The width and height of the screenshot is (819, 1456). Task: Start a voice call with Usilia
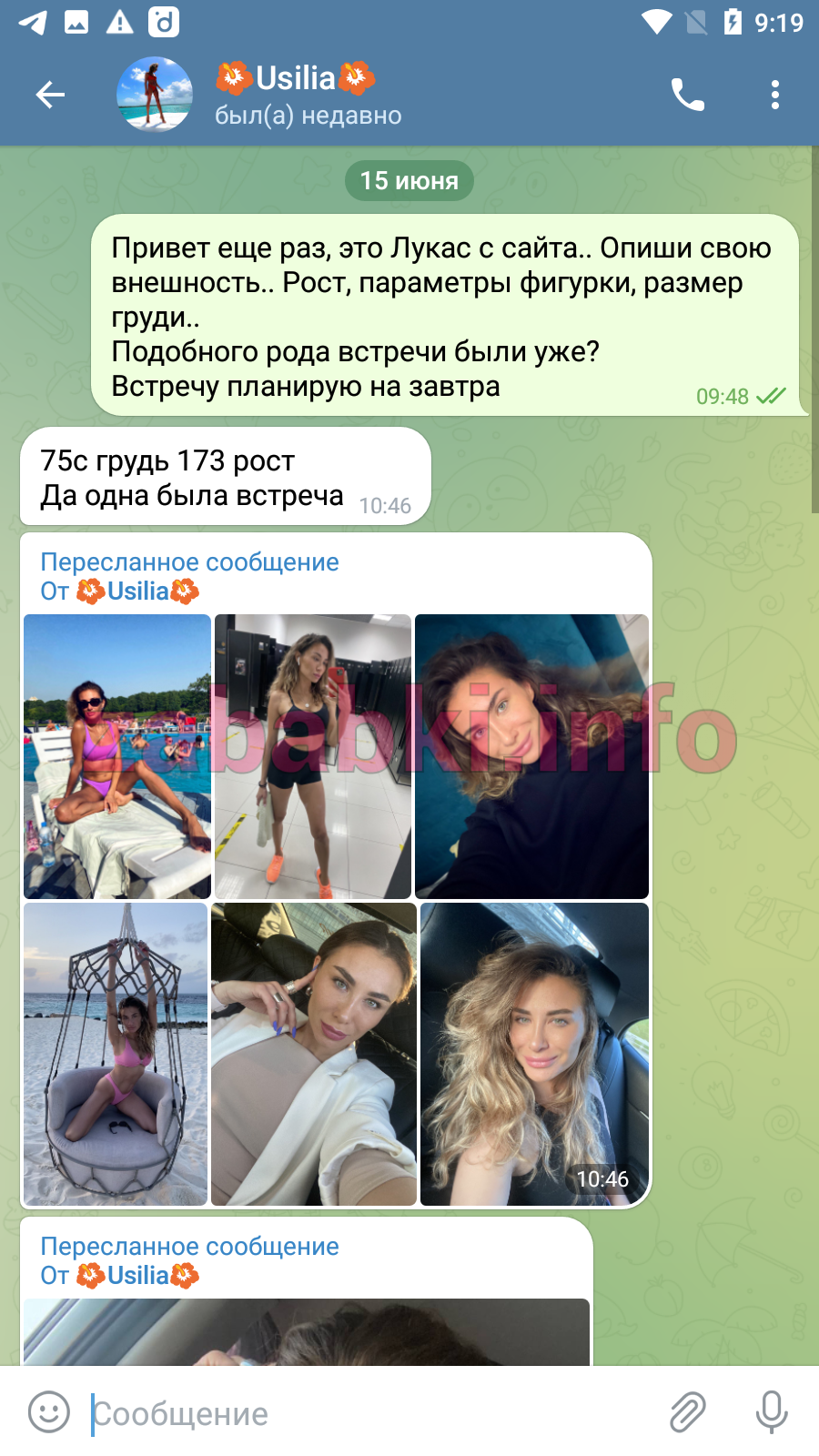point(688,95)
